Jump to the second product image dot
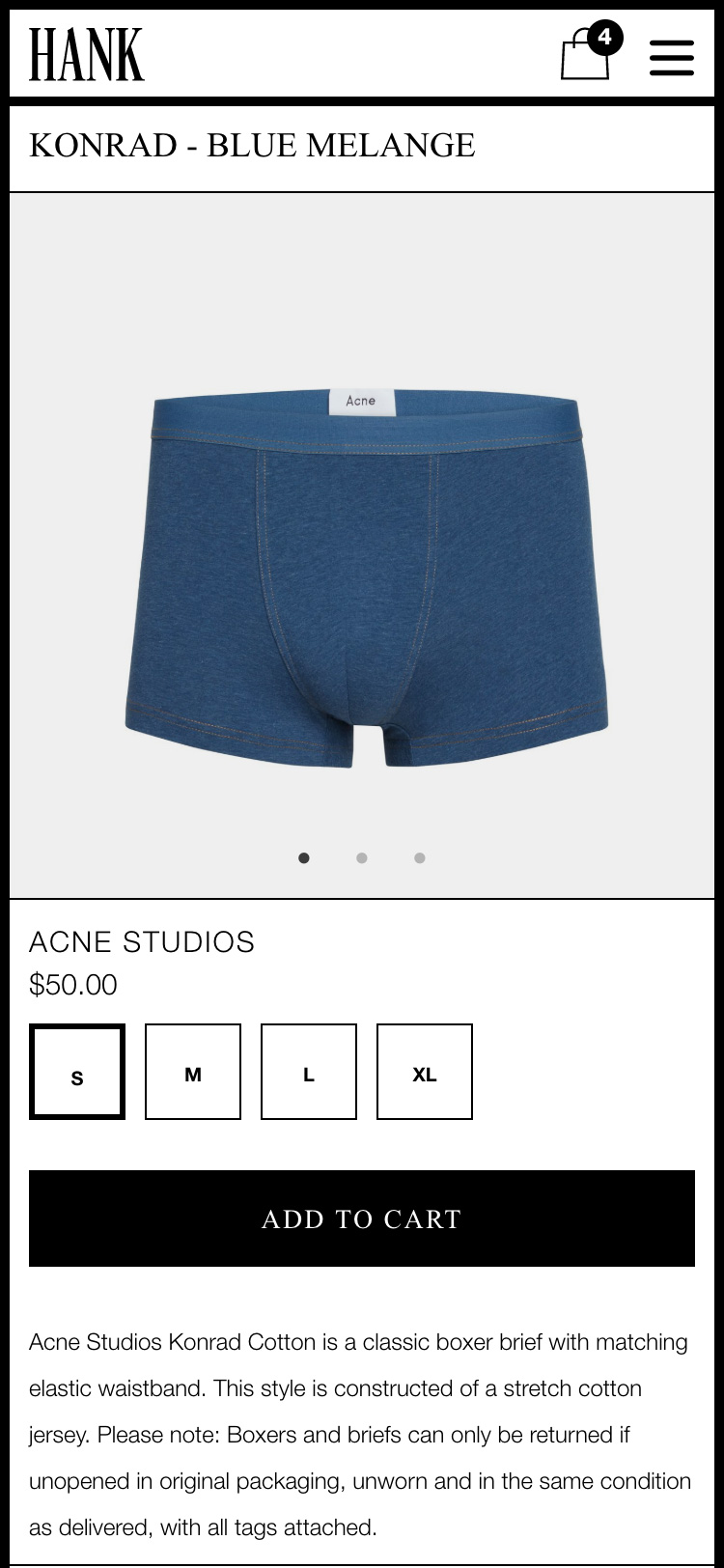This screenshot has height=1568, width=724. 362,857
